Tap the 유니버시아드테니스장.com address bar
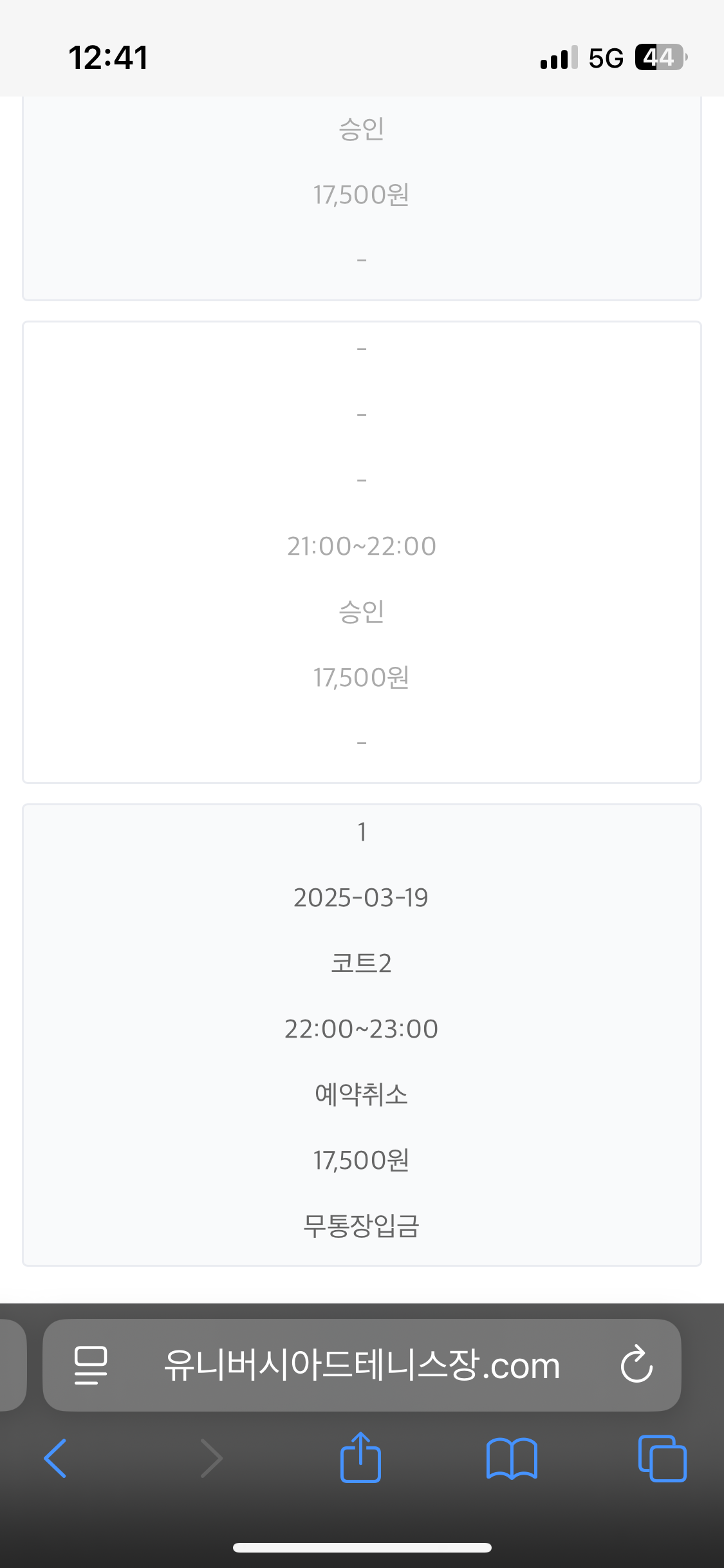Screen dimensions: 724x1568 tap(362, 1365)
